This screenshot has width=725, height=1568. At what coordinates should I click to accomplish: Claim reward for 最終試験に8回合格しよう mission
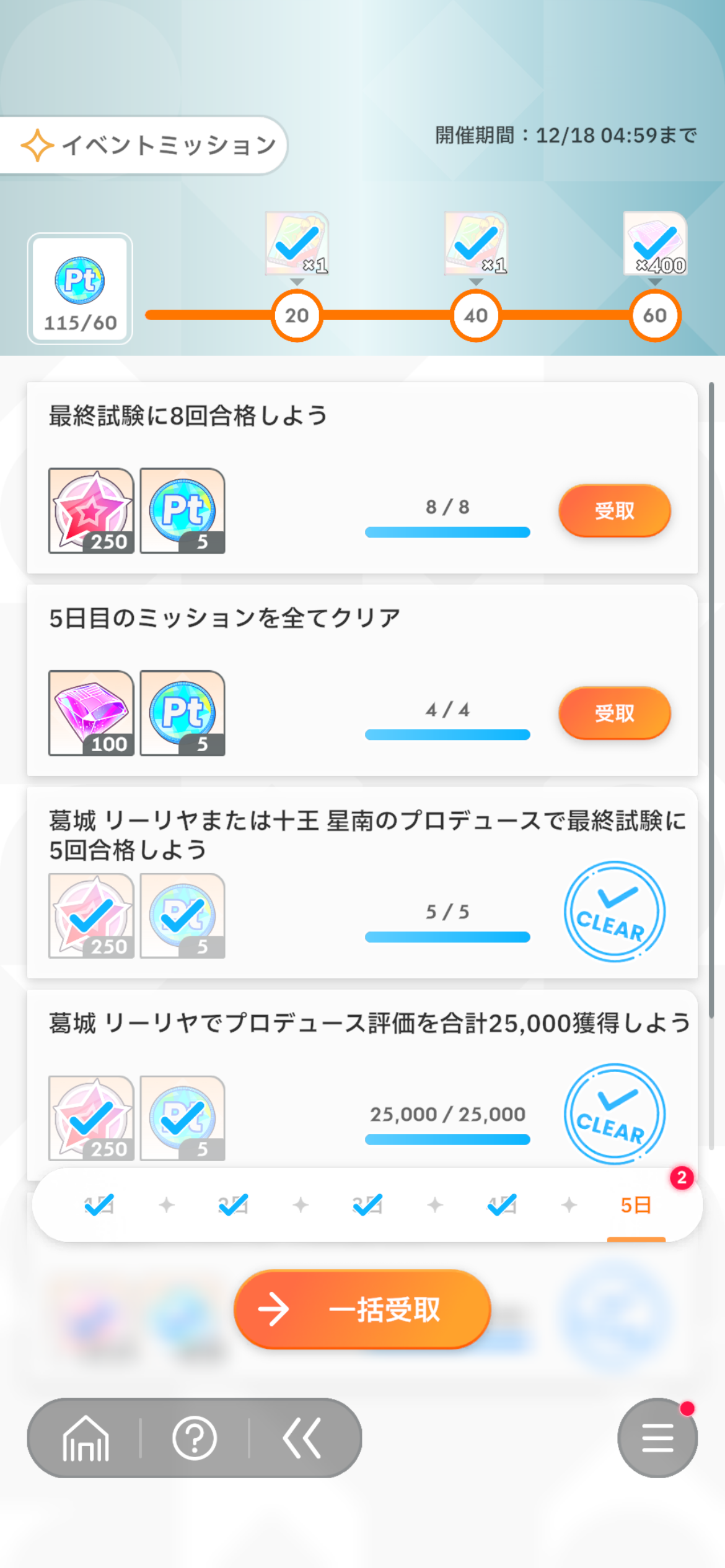(614, 510)
